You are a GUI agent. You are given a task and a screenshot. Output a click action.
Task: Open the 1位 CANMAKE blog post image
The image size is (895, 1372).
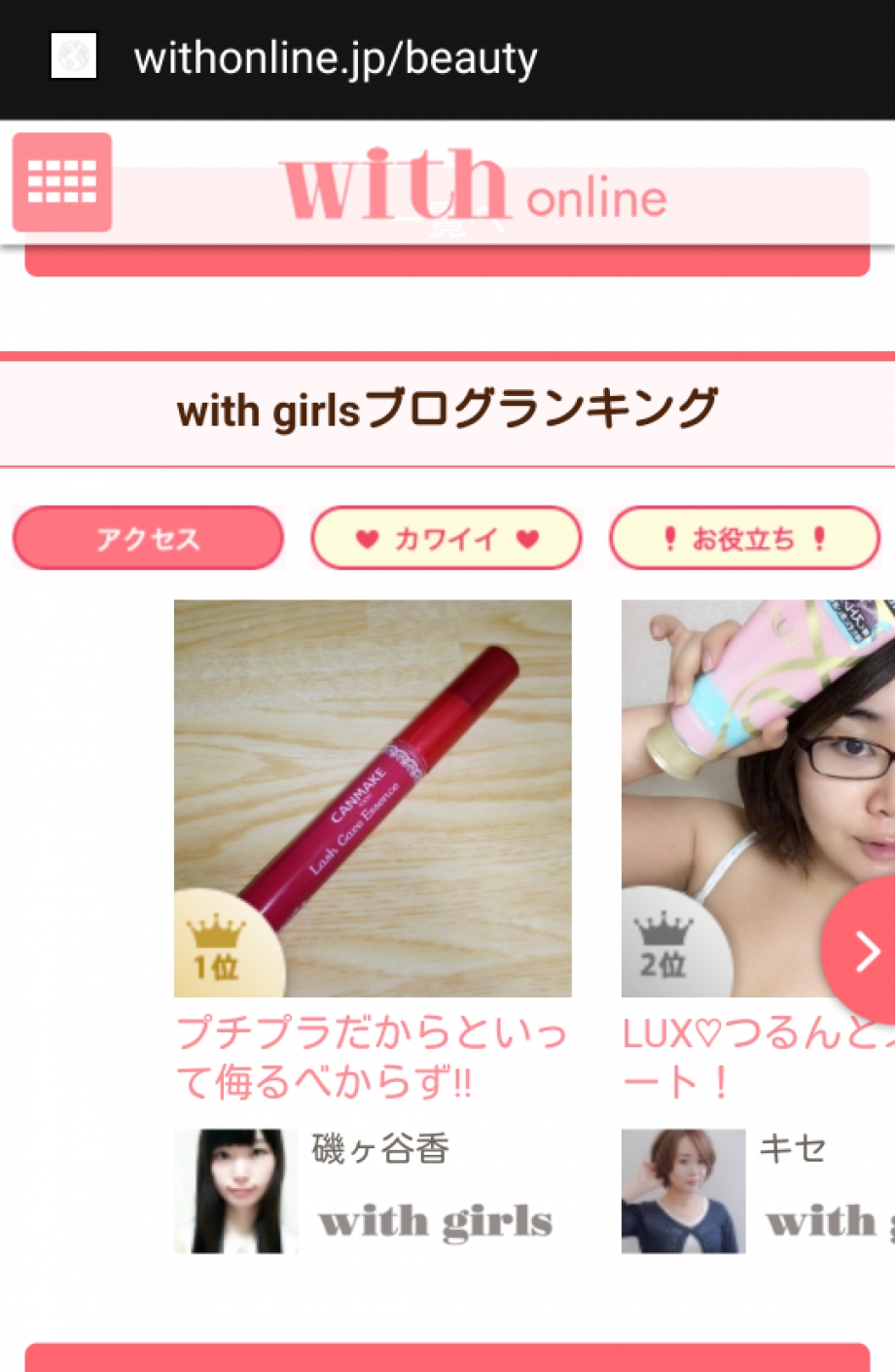(373, 798)
